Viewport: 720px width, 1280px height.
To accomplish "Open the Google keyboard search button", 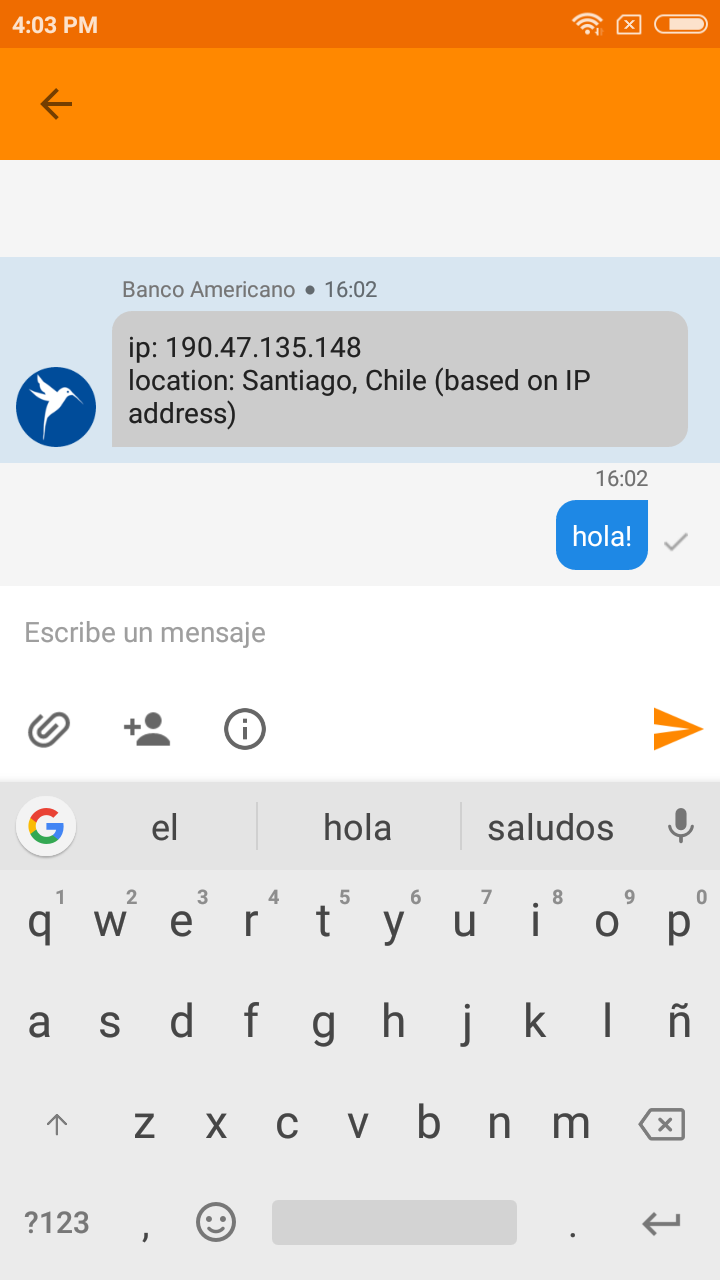I will tap(46, 827).
